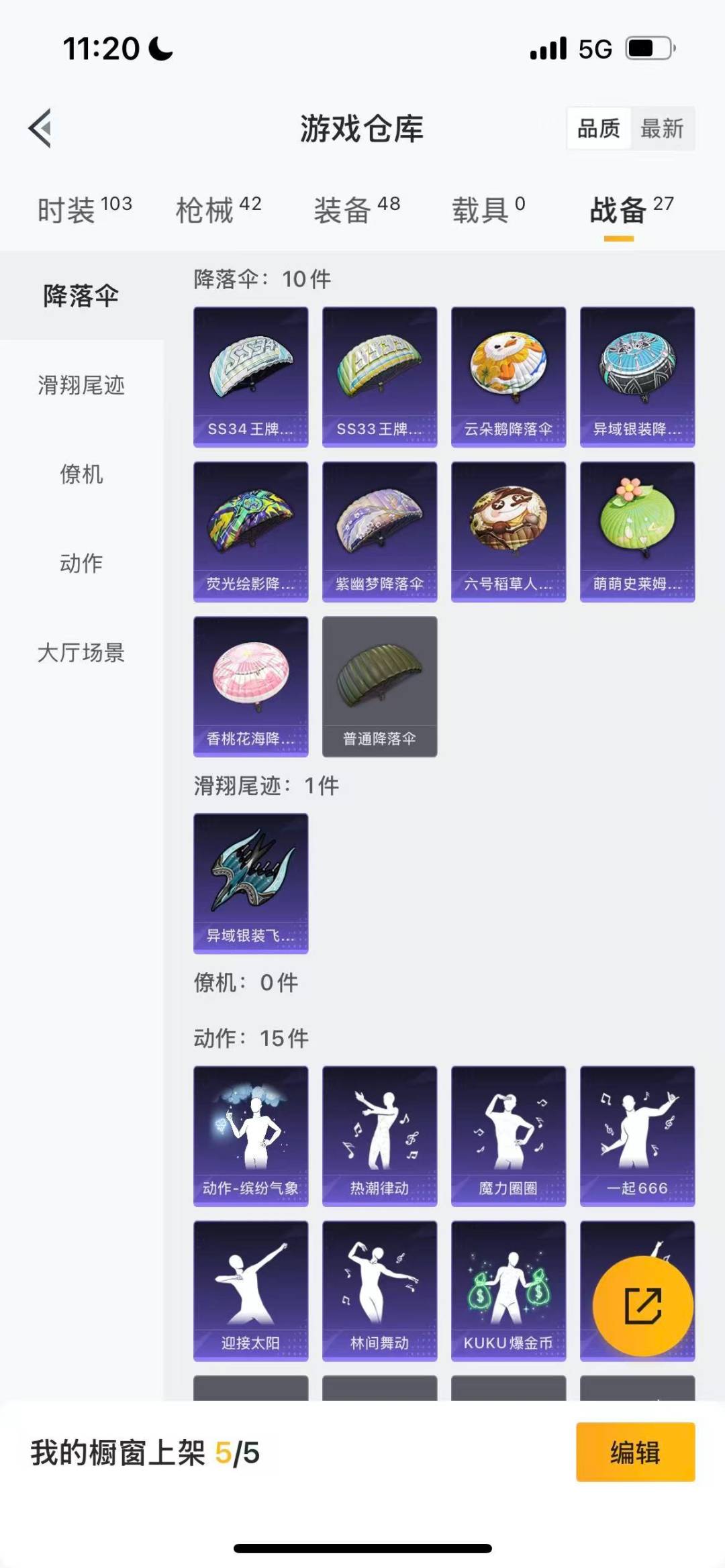Screen dimensions: 725x1568
Task: View the 云朵鹅降落伞 item
Action: pyautogui.click(x=508, y=376)
